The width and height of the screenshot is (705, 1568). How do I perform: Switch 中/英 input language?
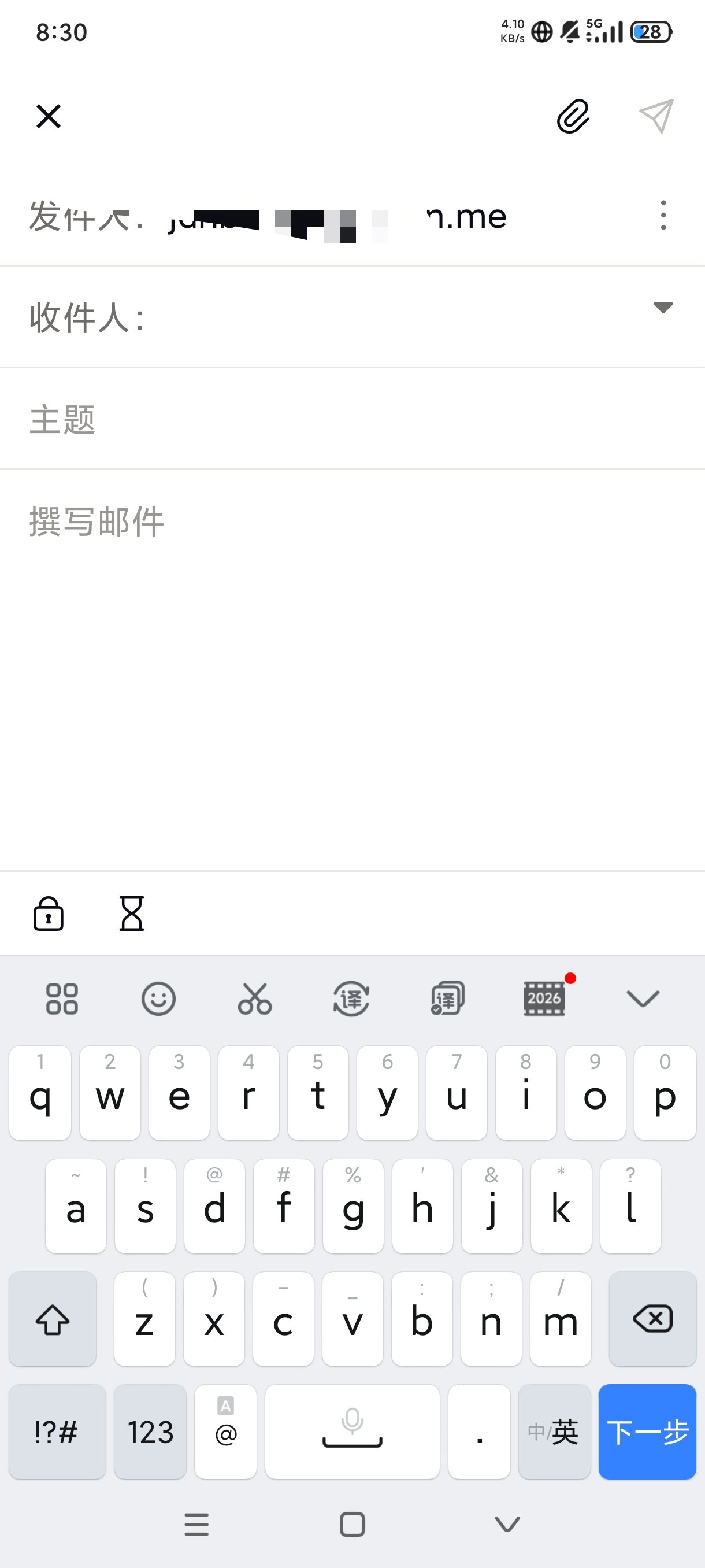554,1432
